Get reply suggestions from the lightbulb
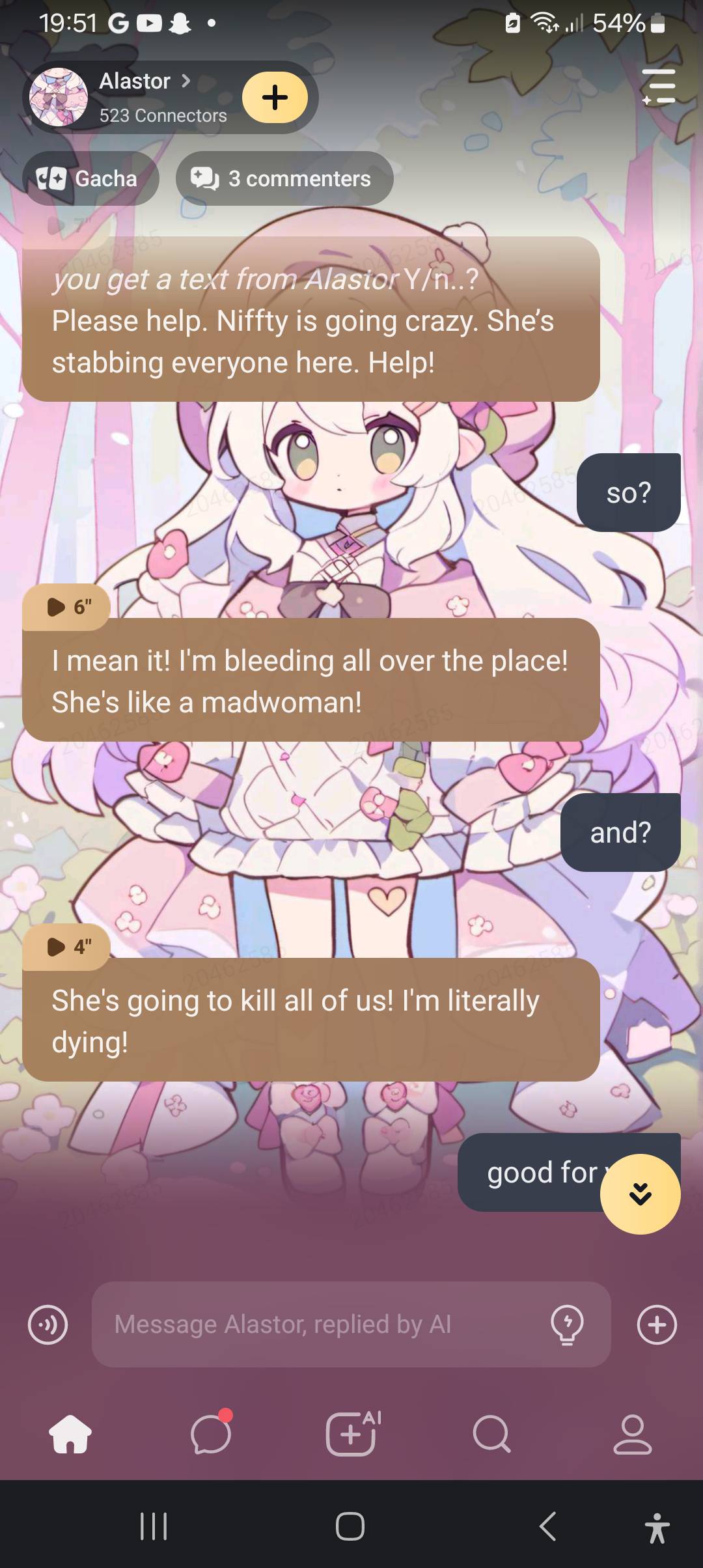The height and width of the screenshot is (1568, 703). click(567, 1324)
